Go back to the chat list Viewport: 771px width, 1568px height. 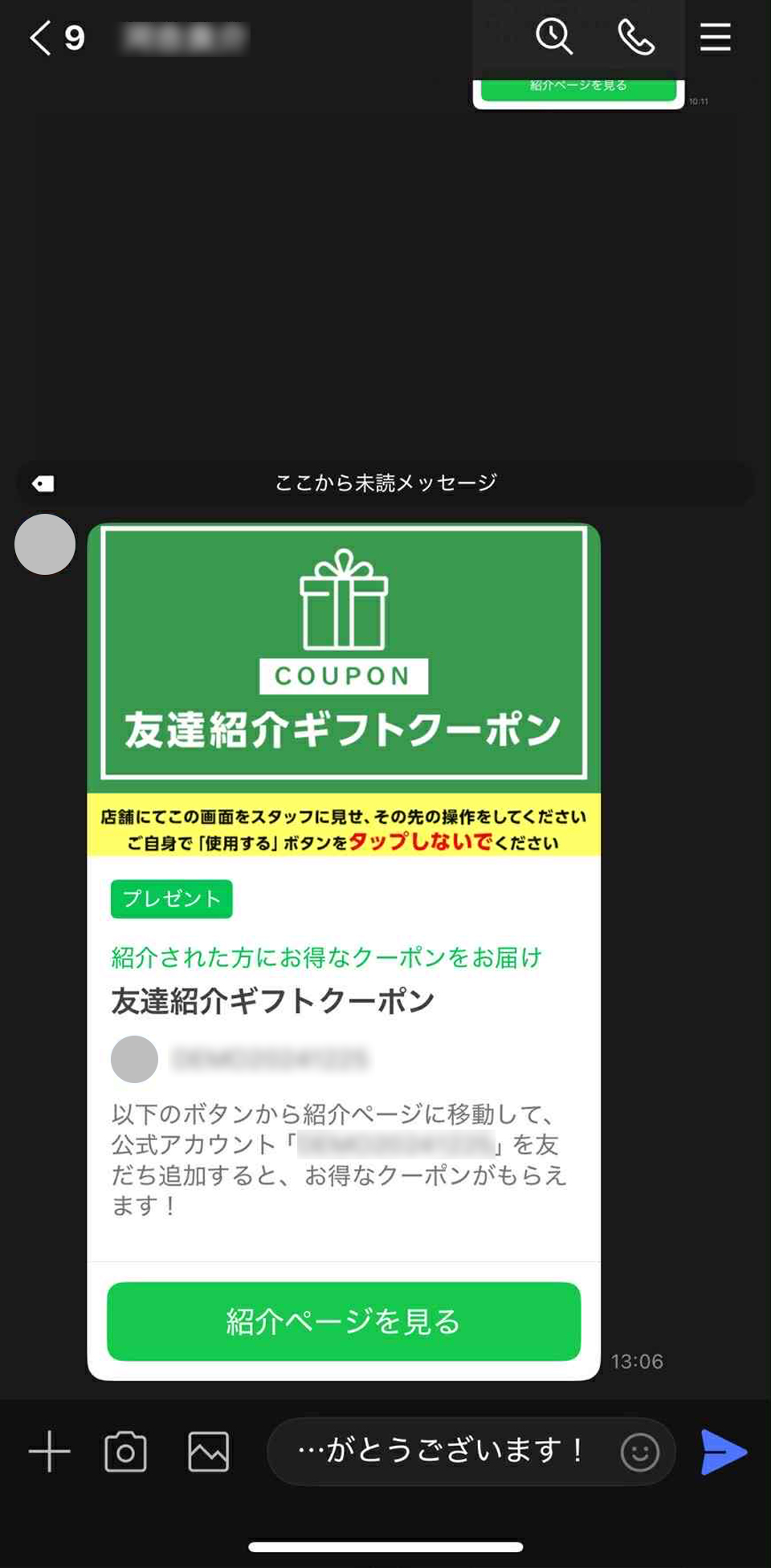40,38
